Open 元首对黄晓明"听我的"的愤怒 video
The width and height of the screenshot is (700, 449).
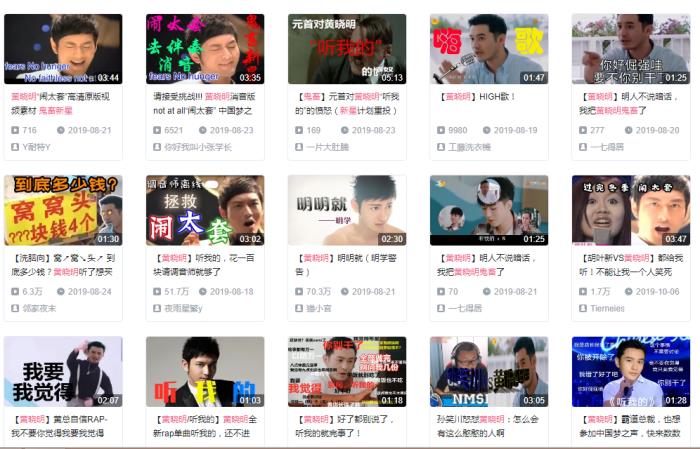click(347, 49)
